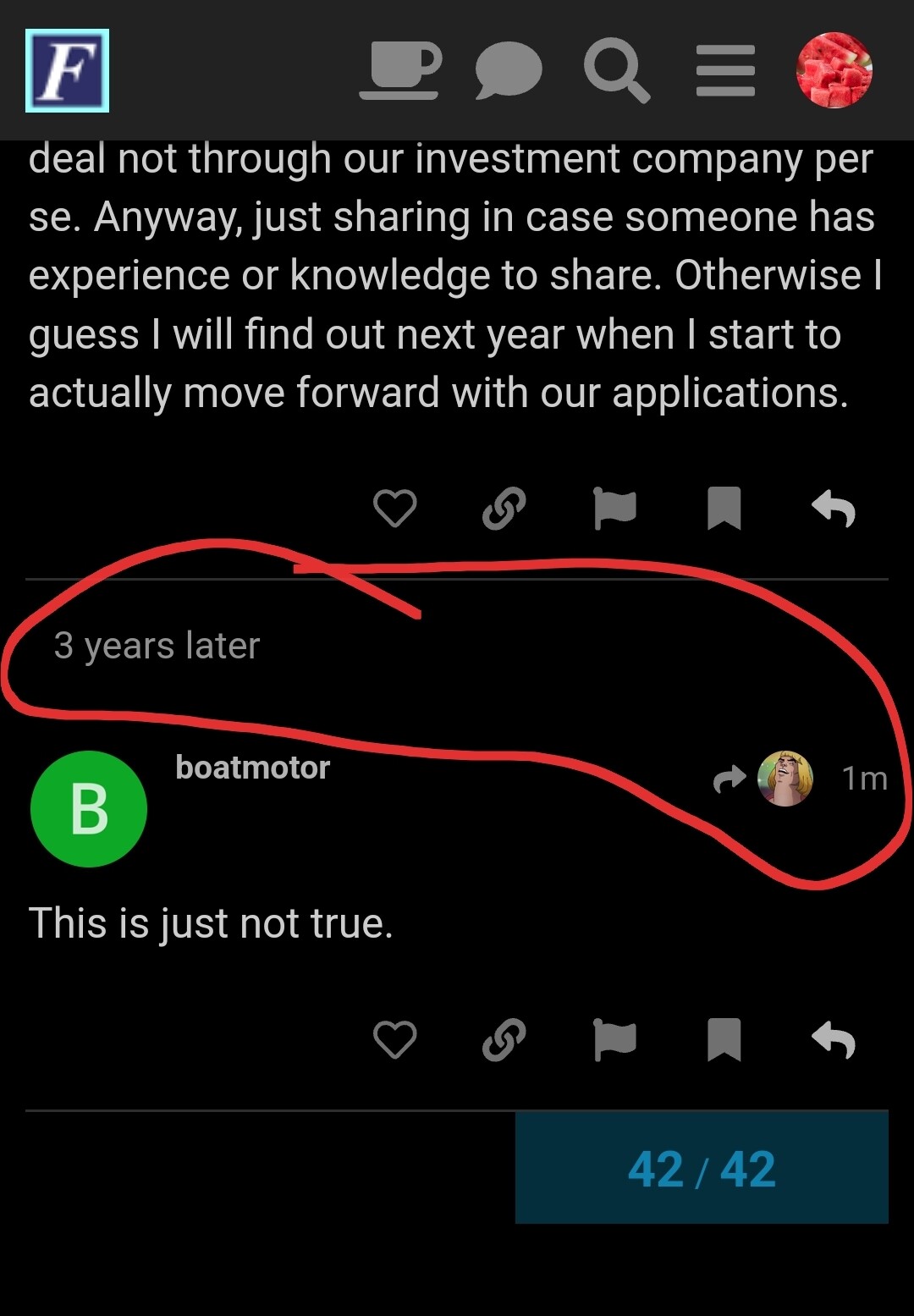The image size is (914, 1316).
Task: Copy link to the investment company post
Action: pyautogui.click(x=504, y=509)
